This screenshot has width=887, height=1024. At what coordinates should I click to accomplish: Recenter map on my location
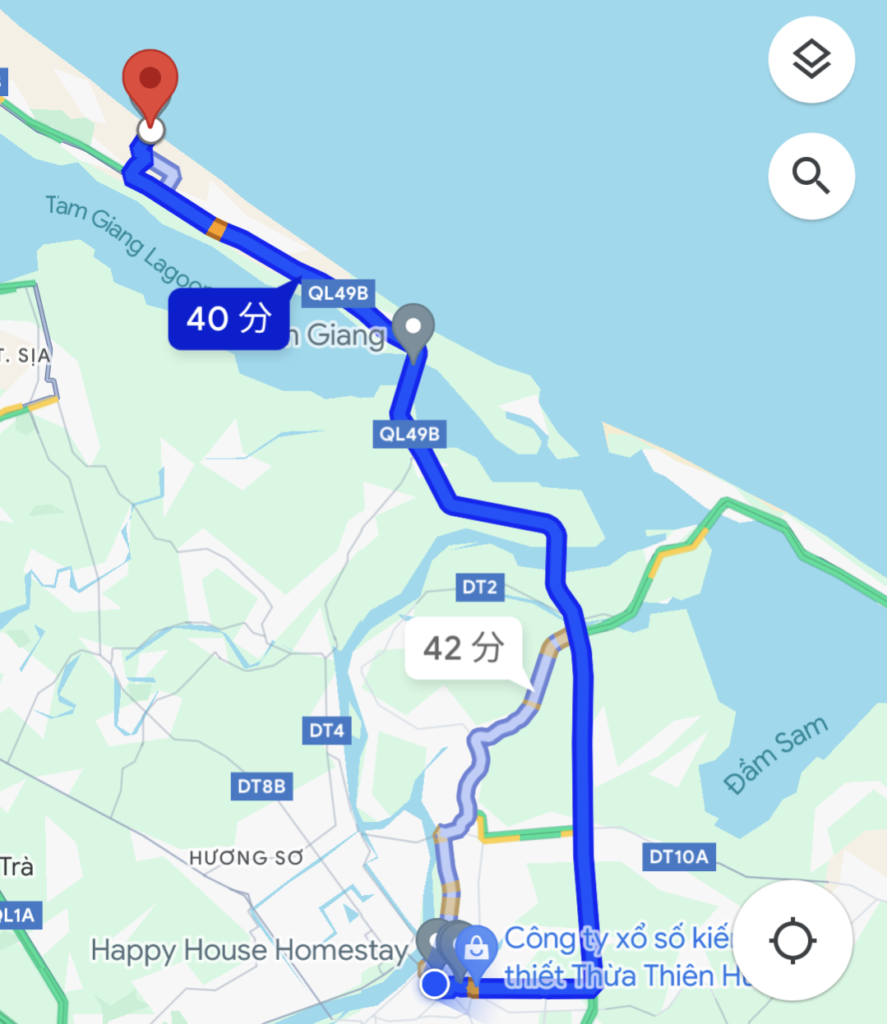click(x=795, y=941)
